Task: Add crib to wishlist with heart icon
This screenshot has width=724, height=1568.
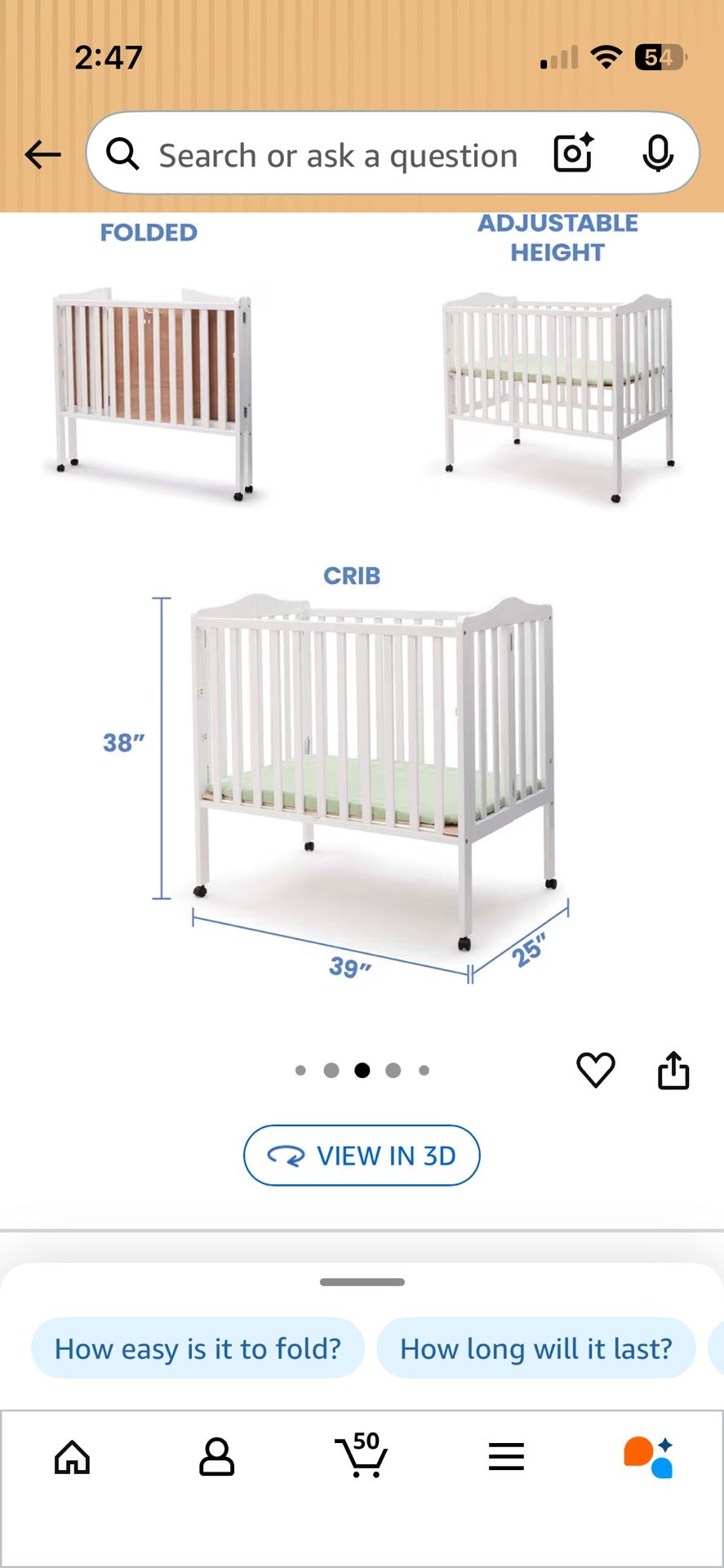Action: tap(597, 1070)
